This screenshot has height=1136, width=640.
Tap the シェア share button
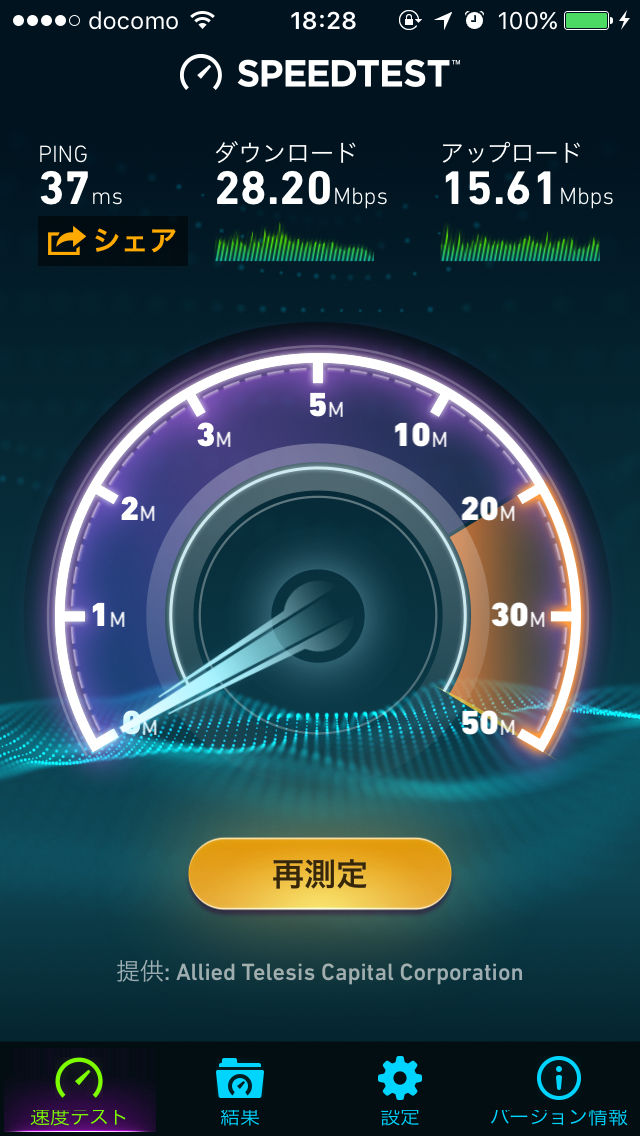click(112, 241)
